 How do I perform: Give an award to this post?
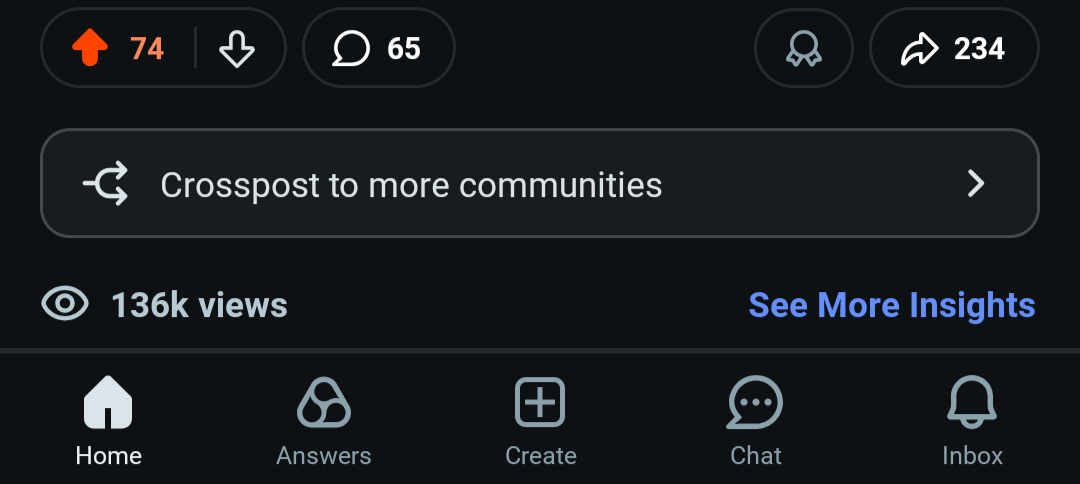click(x=803, y=48)
